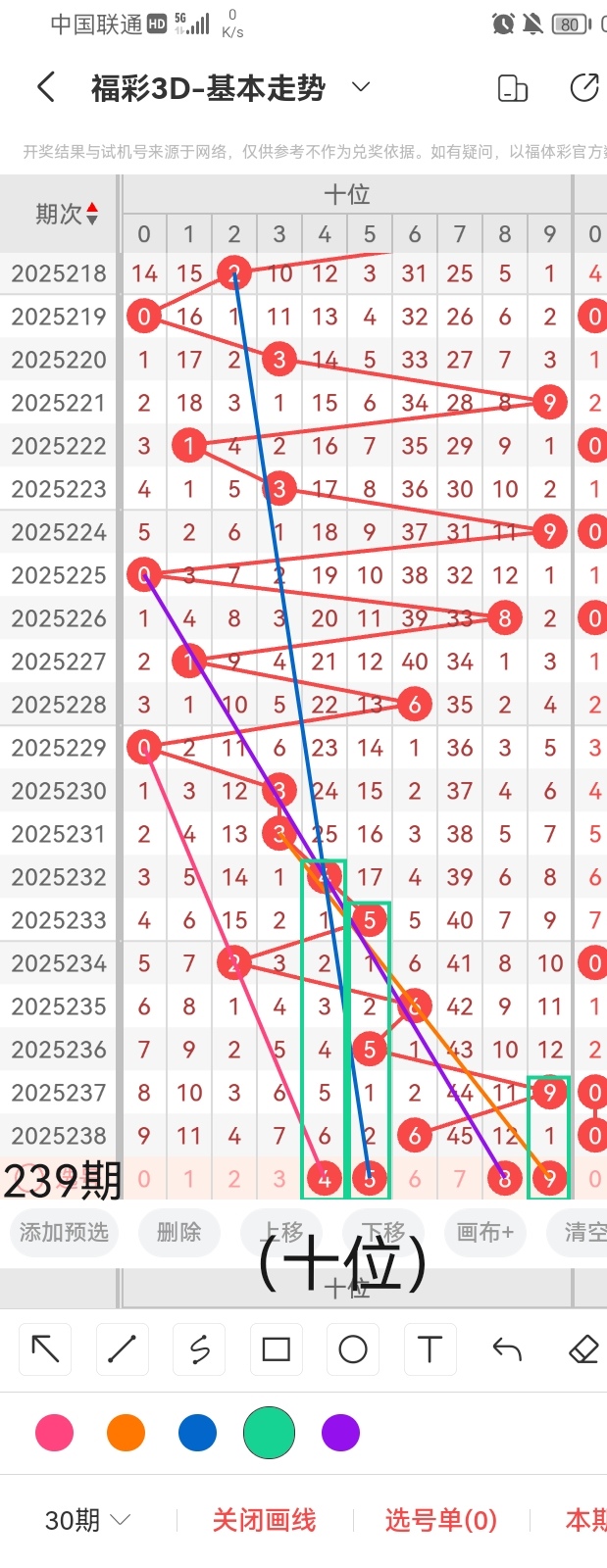The image size is (607, 1568).
Task: Select the freehand curve tool
Action: (x=199, y=1349)
